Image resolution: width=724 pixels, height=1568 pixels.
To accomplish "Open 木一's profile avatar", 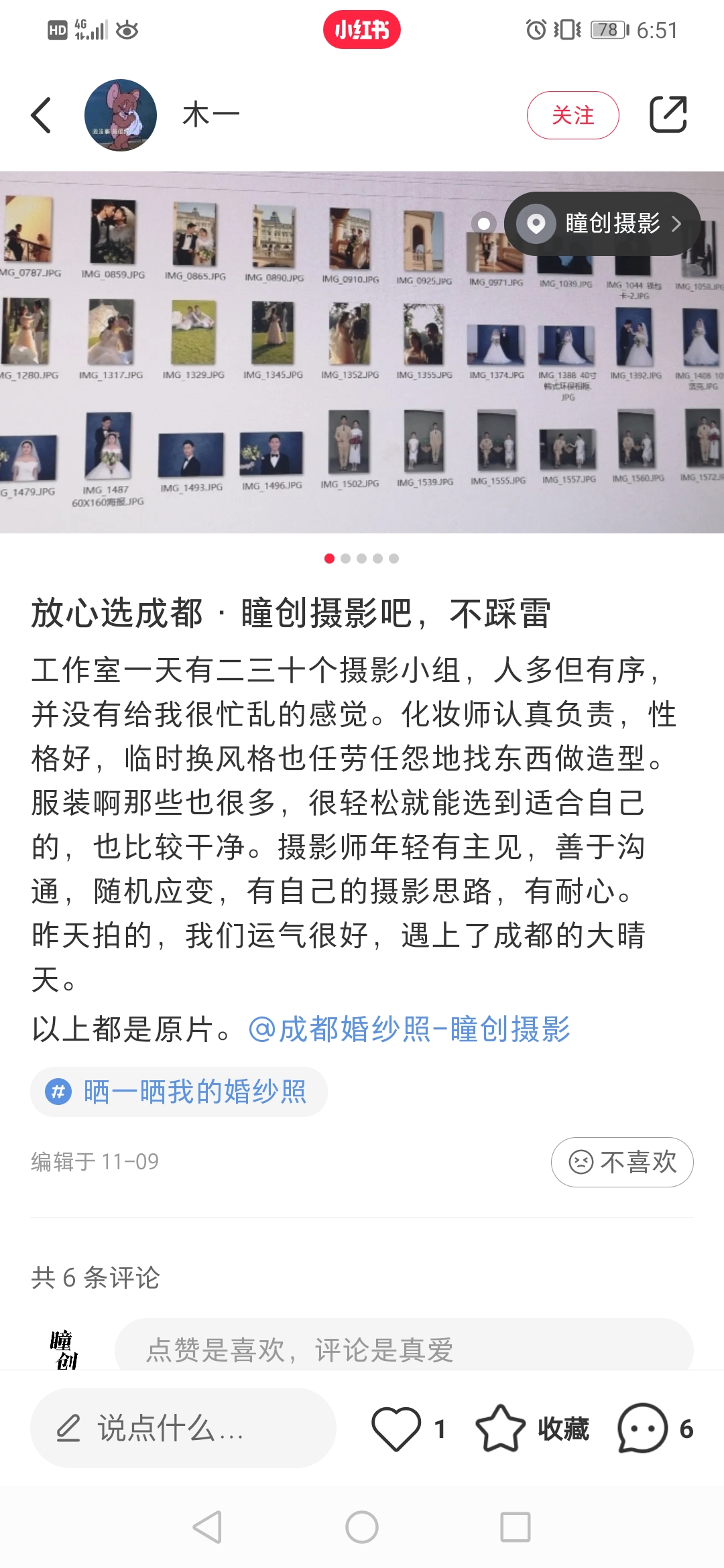I will click(121, 115).
